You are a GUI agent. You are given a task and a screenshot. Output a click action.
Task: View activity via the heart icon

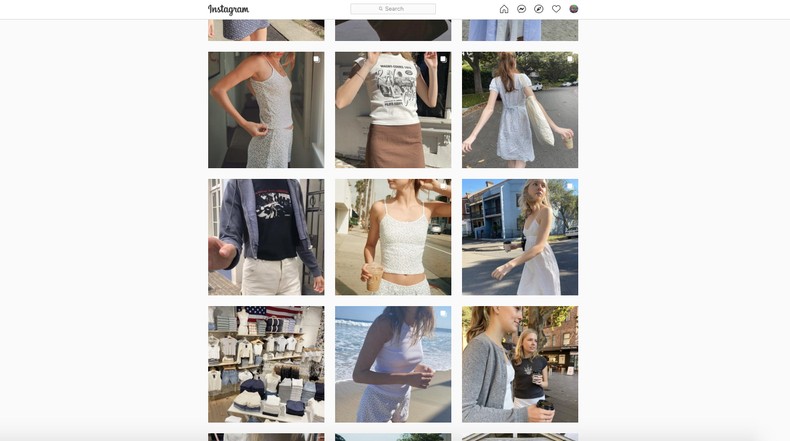556,9
